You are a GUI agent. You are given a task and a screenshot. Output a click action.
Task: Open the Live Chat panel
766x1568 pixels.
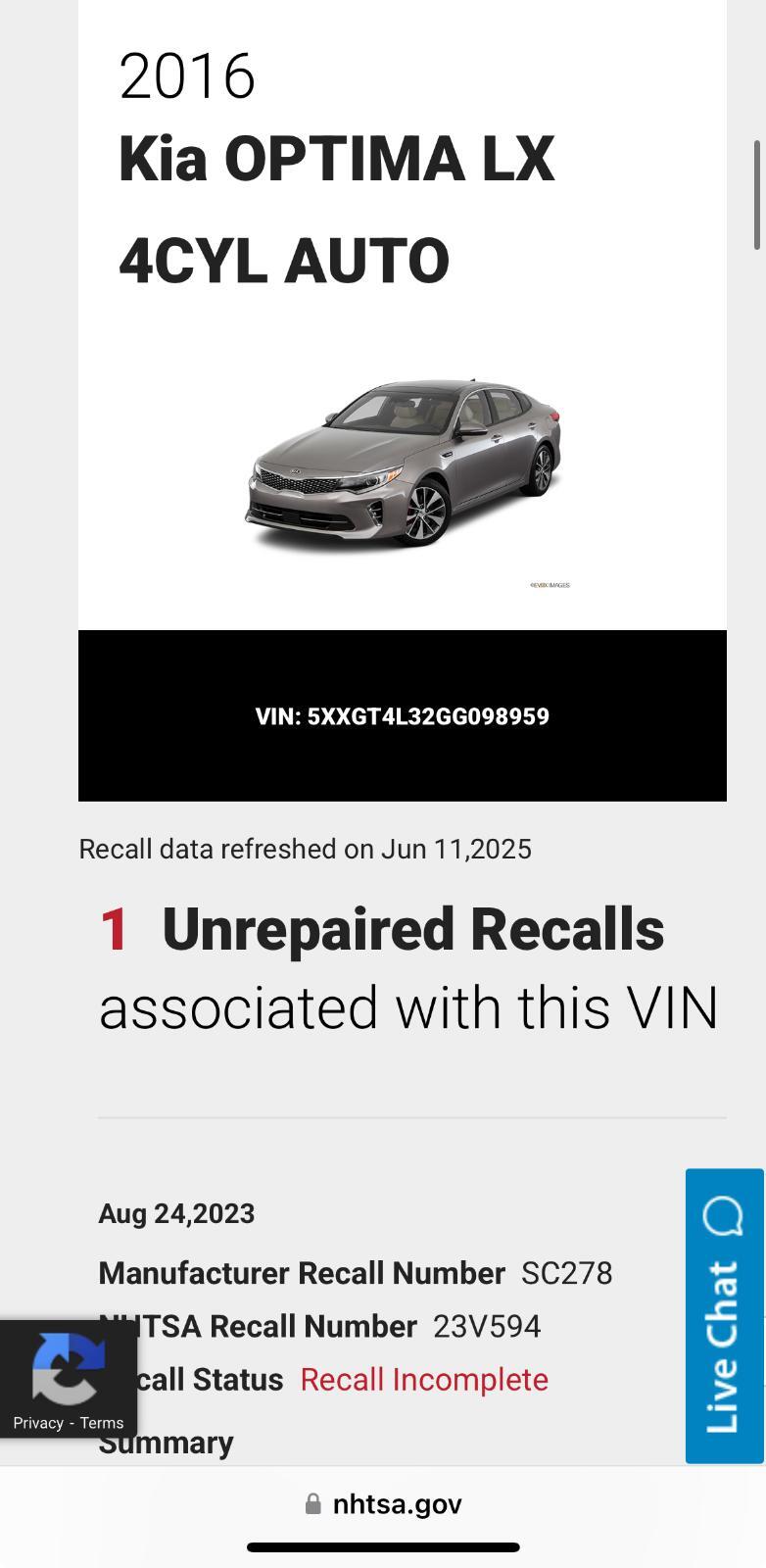(x=724, y=1315)
